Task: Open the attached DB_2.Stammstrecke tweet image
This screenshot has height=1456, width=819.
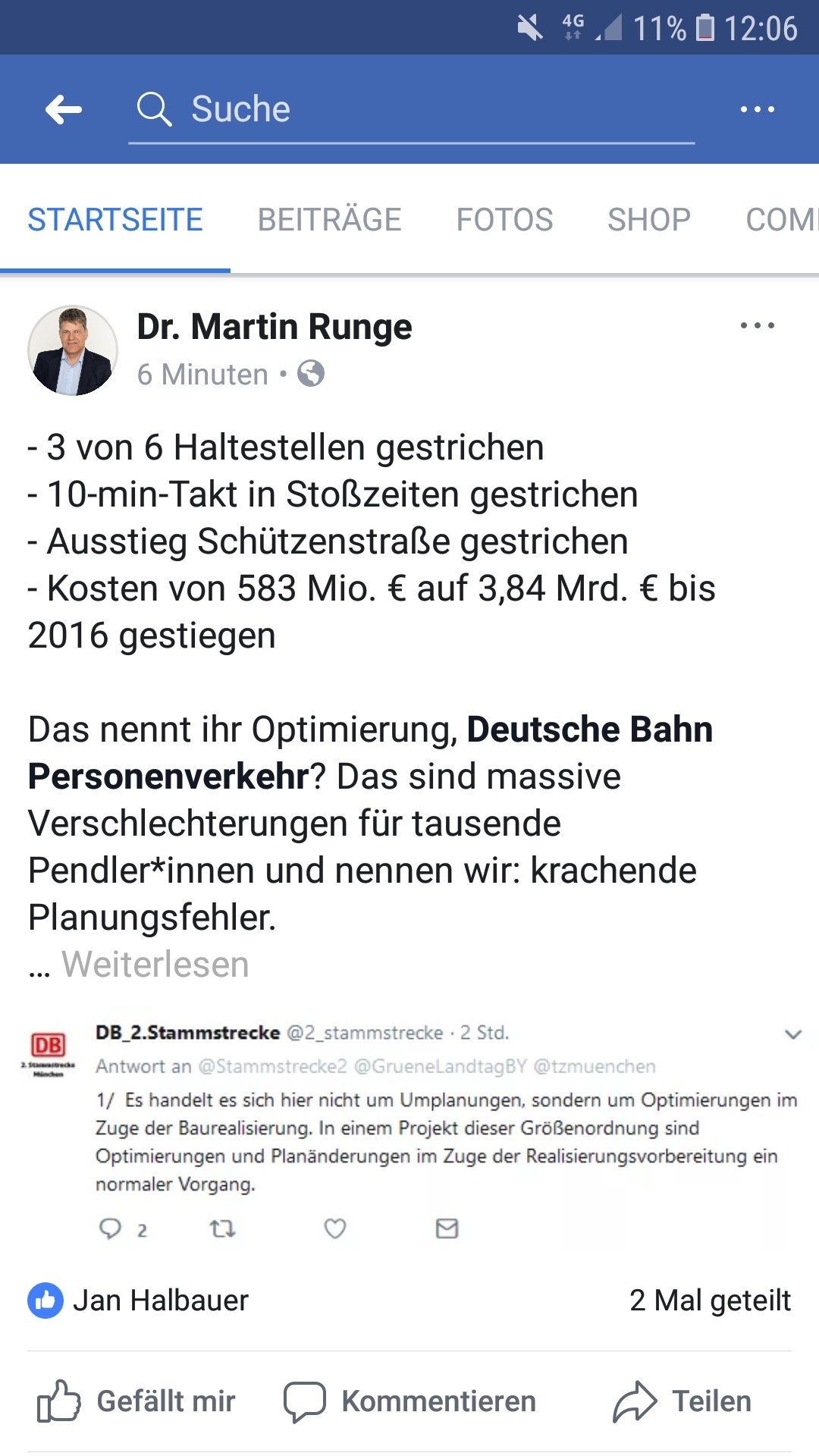Action: point(409,1130)
